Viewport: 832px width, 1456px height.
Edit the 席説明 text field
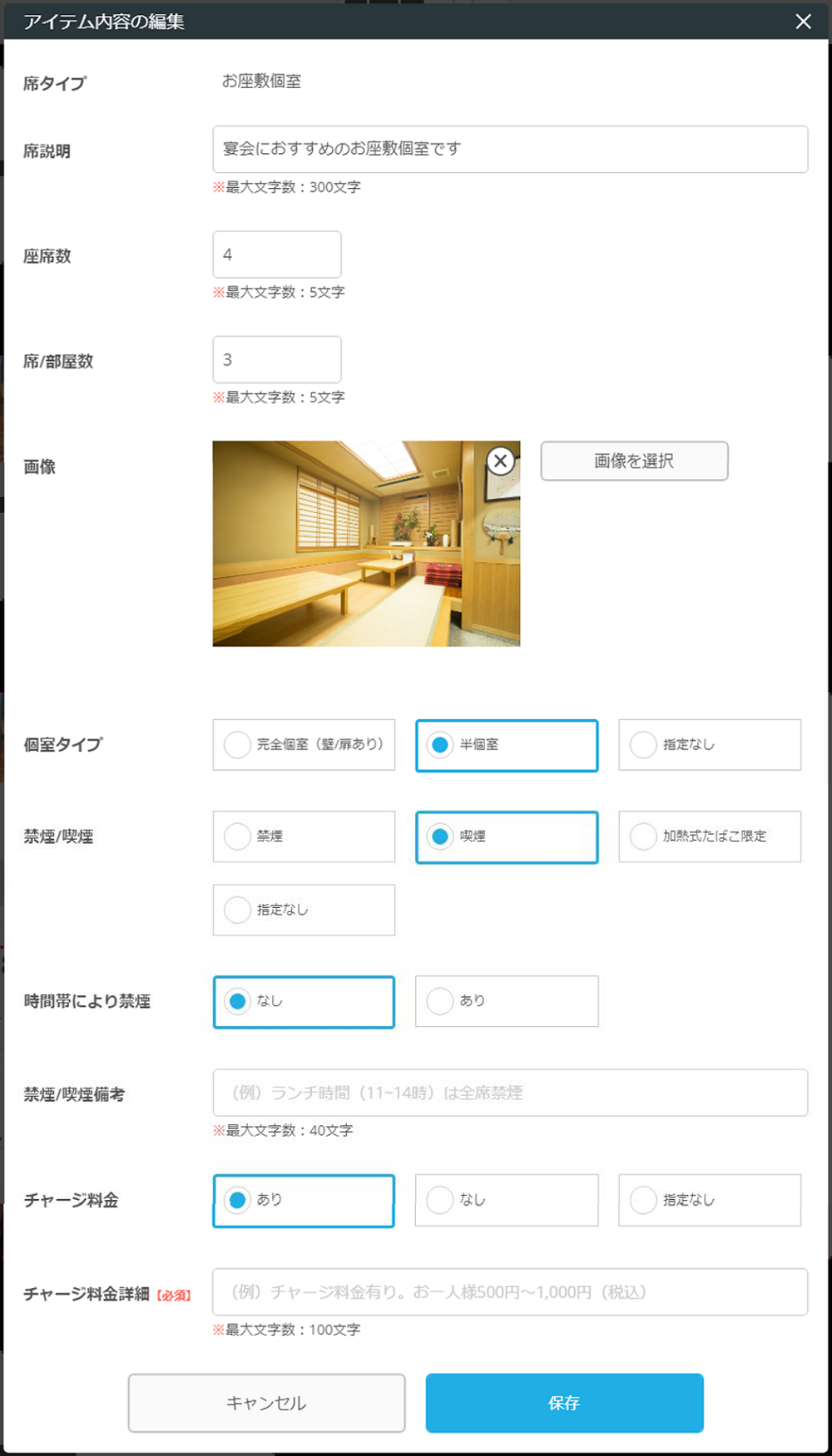pyautogui.click(x=509, y=150)
